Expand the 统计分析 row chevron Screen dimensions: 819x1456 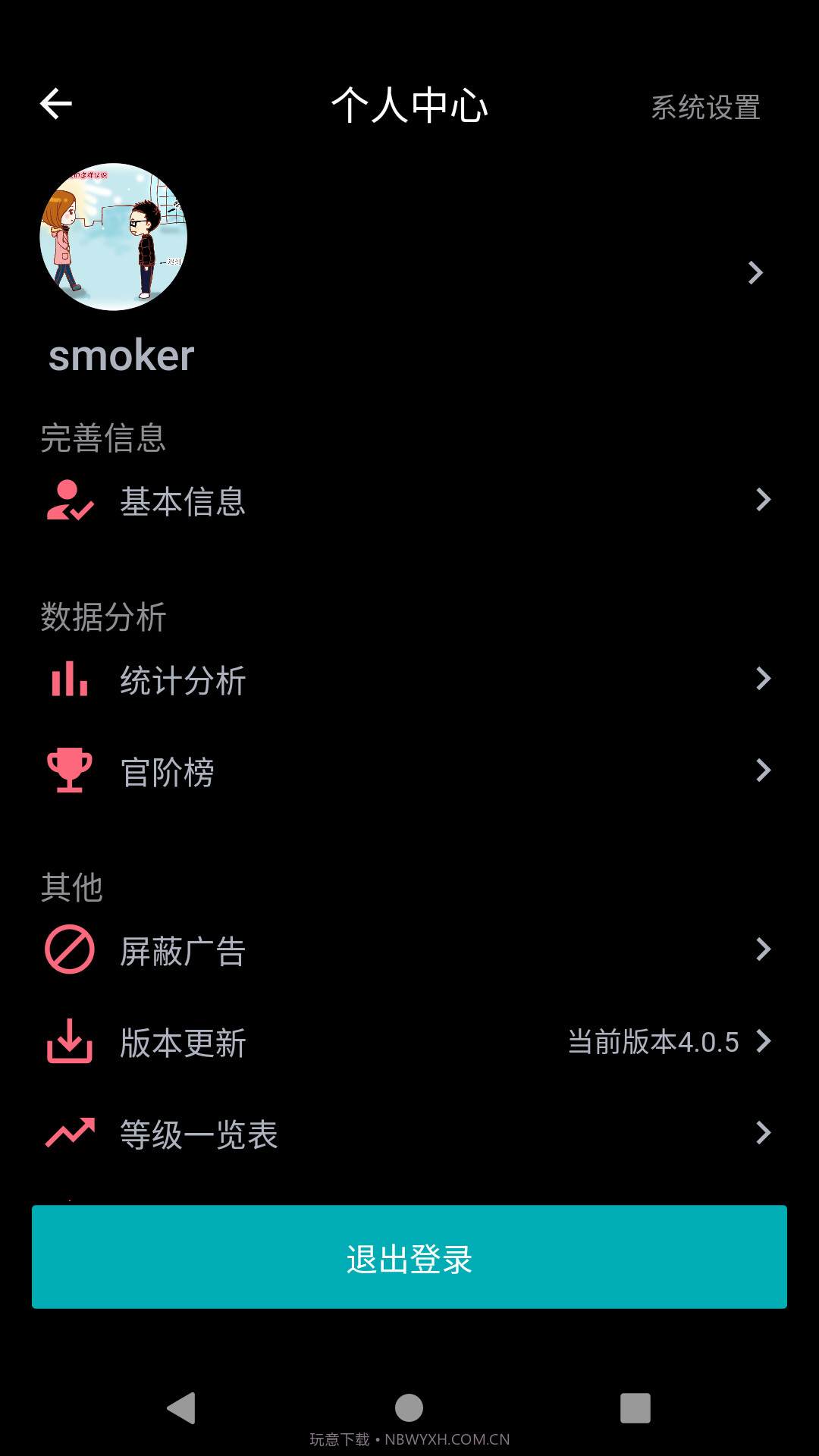764,680
